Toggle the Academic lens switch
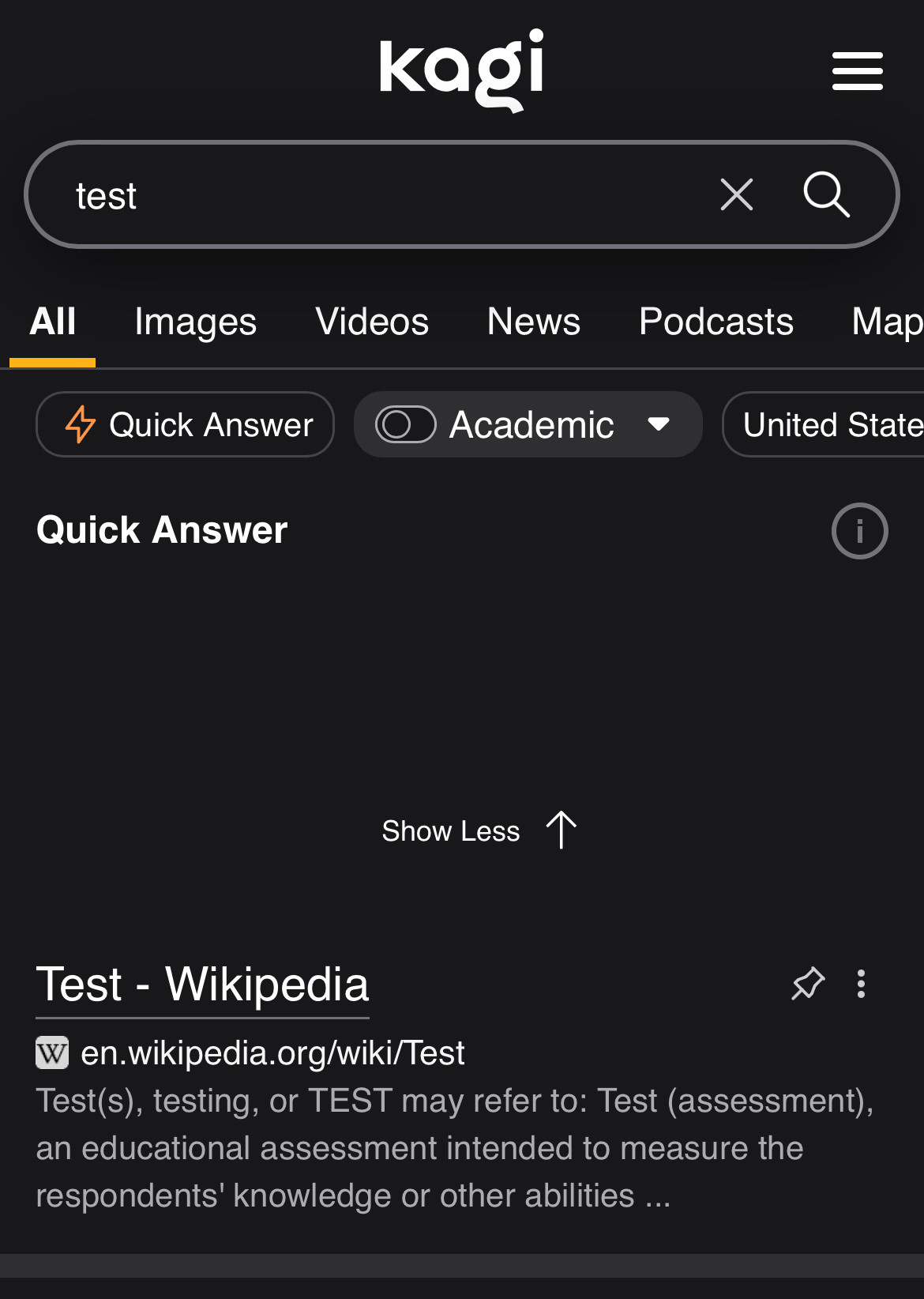This screenshot has width=924, height=1299. [405, 424]
